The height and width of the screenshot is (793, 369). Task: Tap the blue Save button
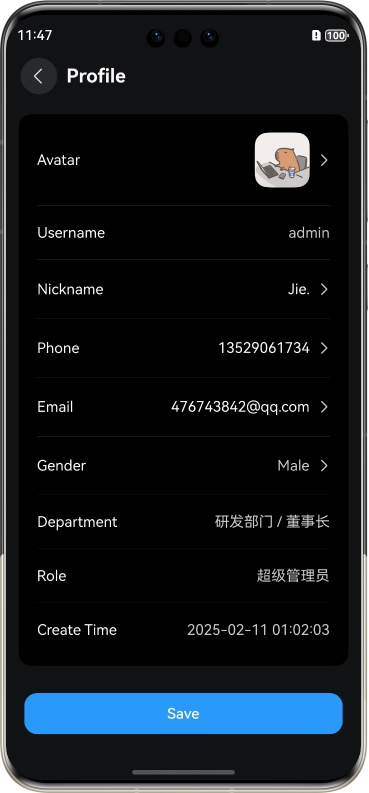183,714
